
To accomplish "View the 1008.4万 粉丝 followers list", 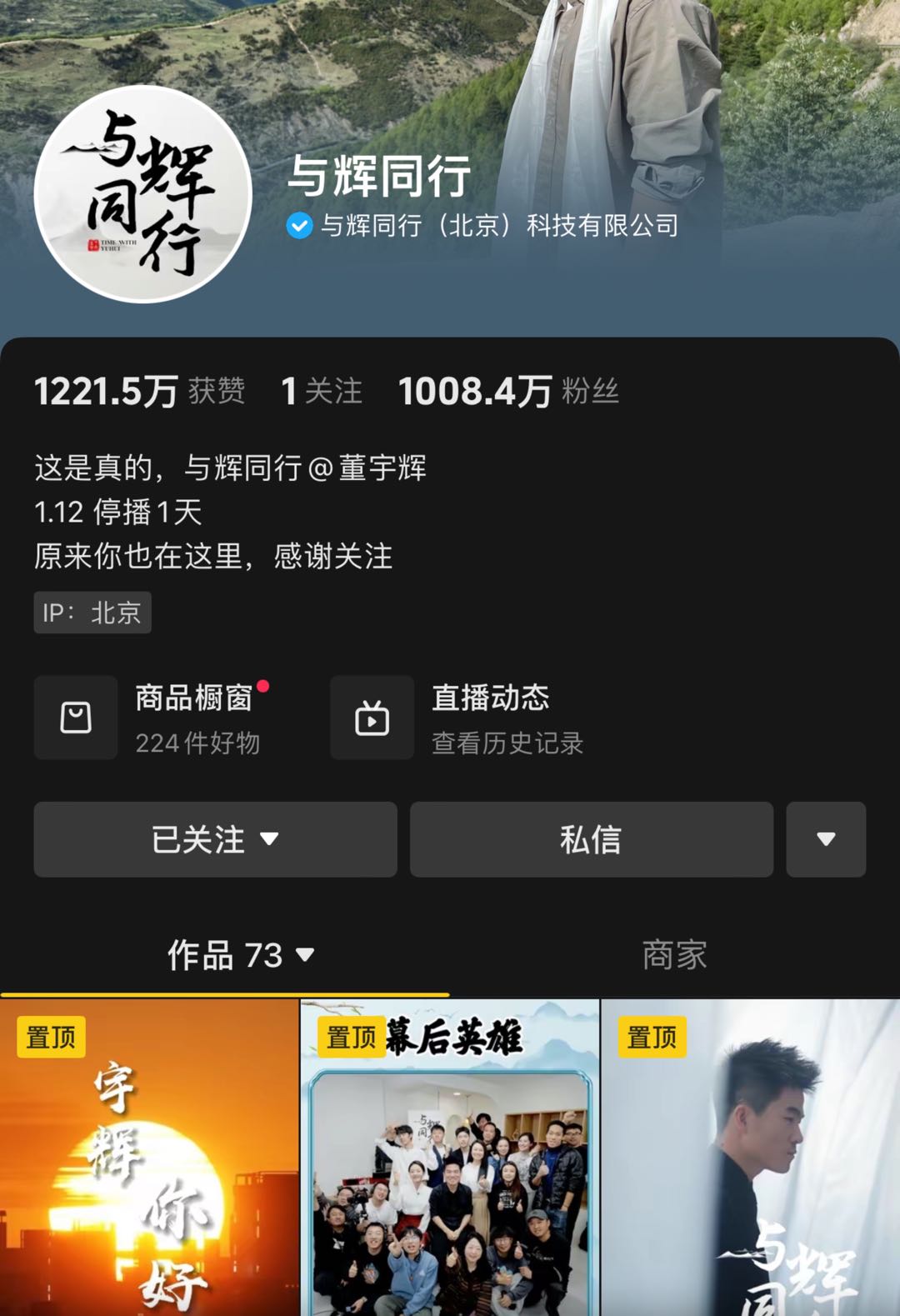I will 508,391.
